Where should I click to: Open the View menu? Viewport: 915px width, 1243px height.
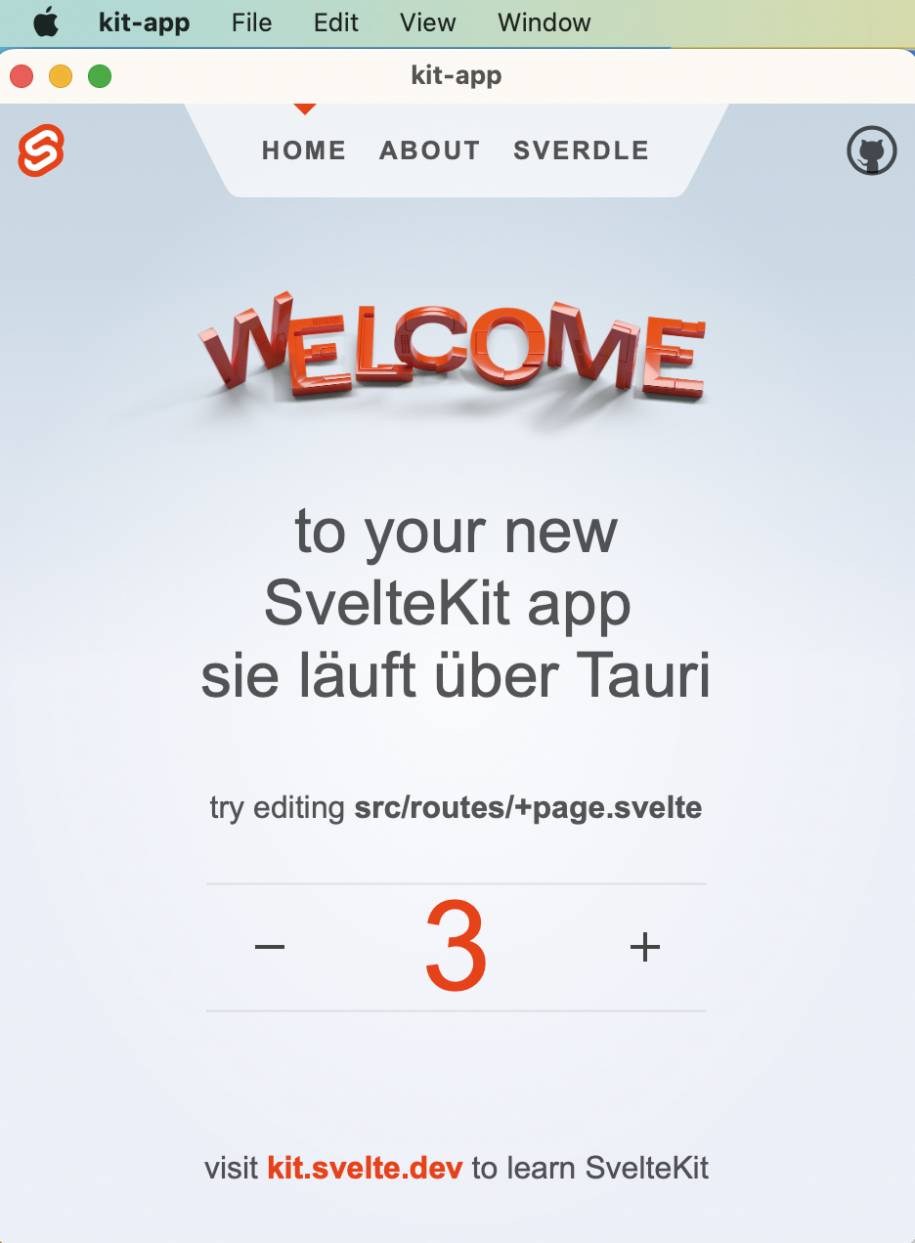click(x=428, y=22)
